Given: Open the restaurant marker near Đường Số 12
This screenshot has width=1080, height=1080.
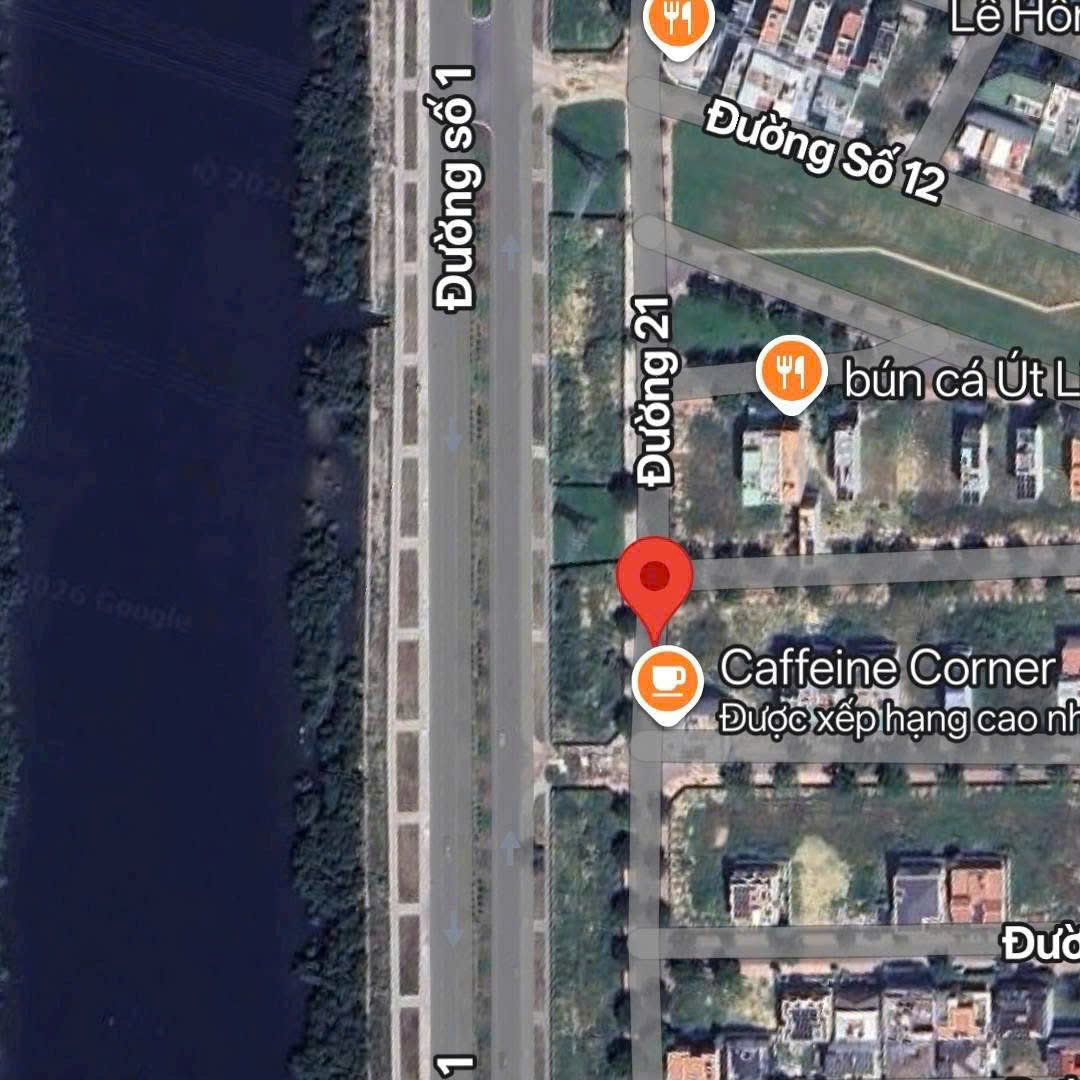Looking at the screenshot, I should (679, 23).
